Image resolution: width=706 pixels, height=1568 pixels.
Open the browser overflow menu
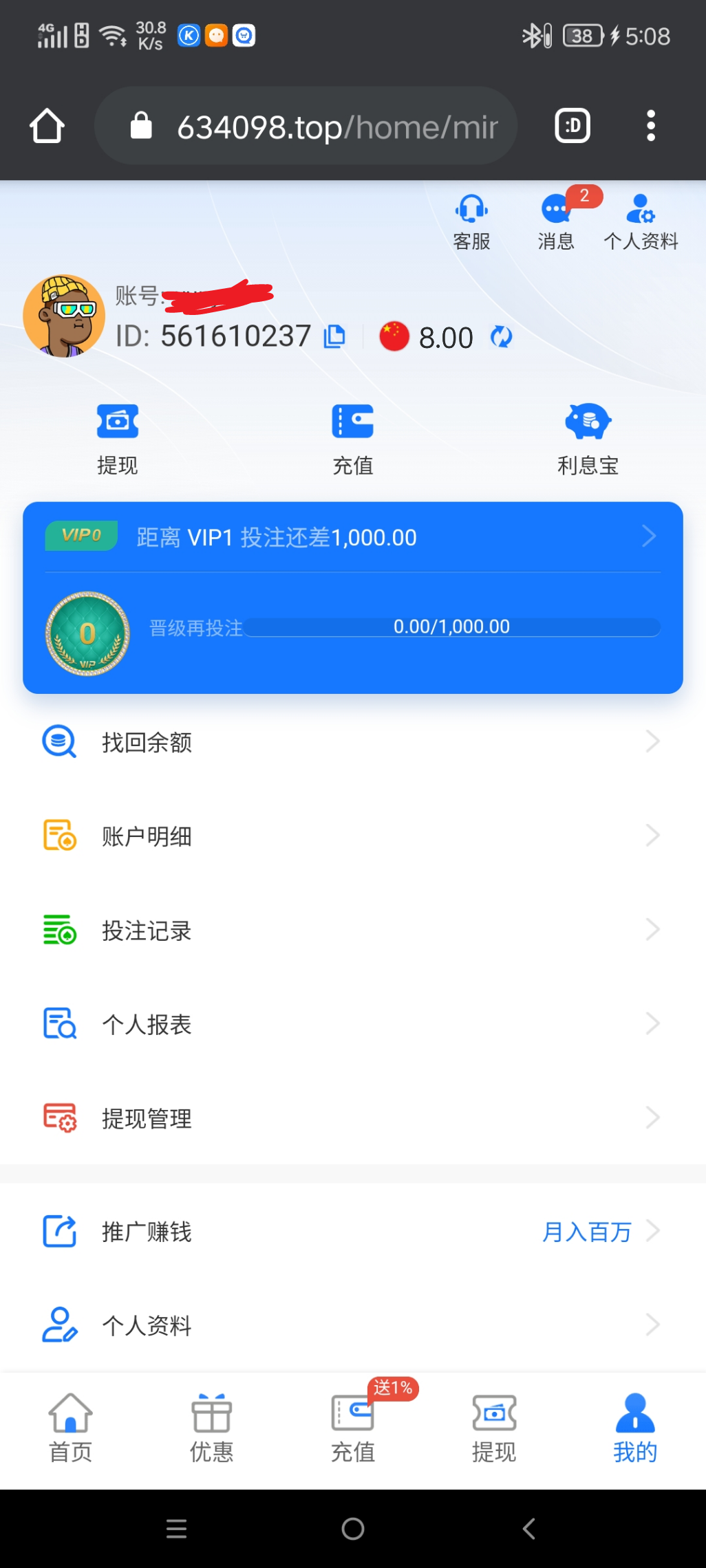650,126
